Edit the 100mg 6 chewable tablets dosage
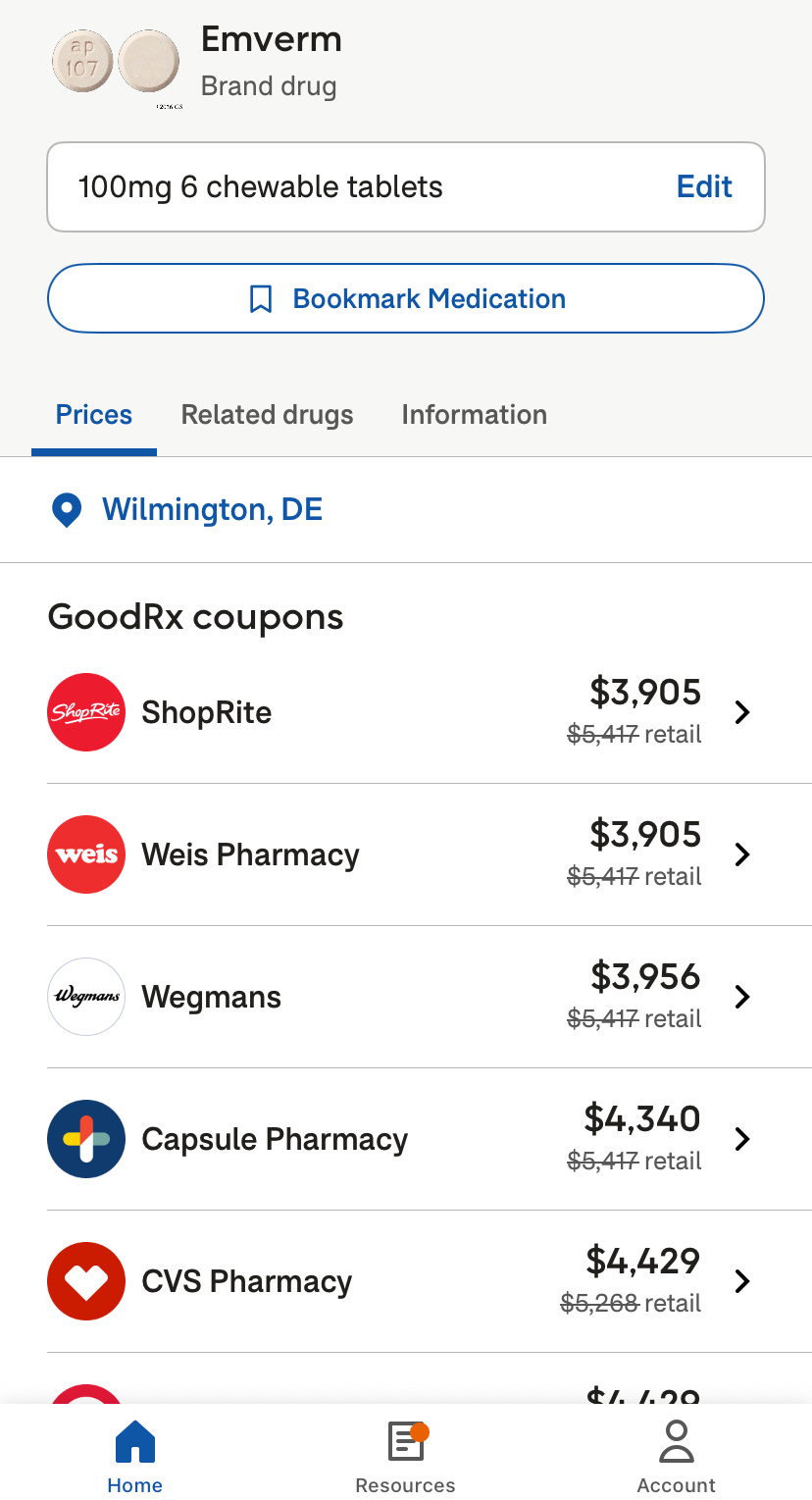Viewport: 812px width, 1500px height. click(703, 186)
